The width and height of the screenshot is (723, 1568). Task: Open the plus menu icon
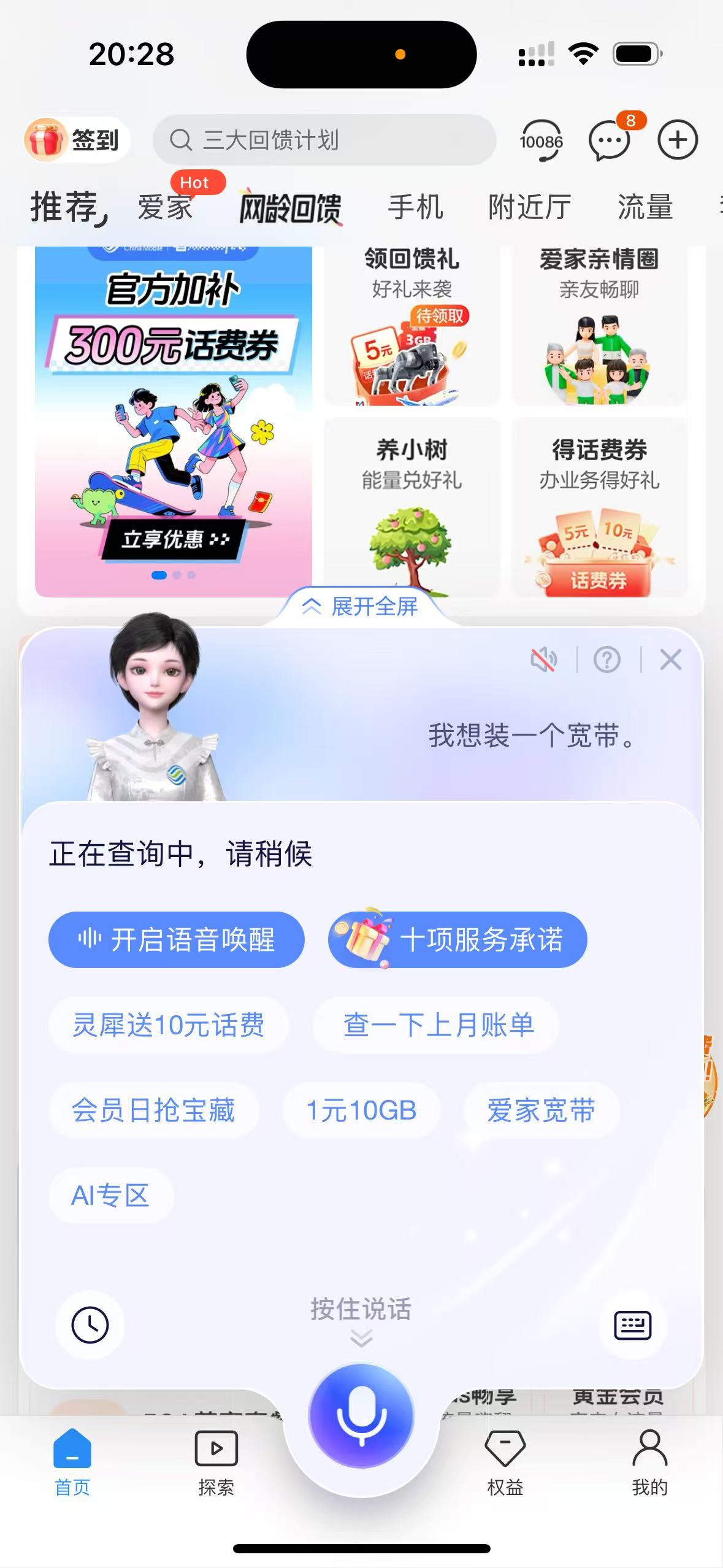[x=677, y=140]
